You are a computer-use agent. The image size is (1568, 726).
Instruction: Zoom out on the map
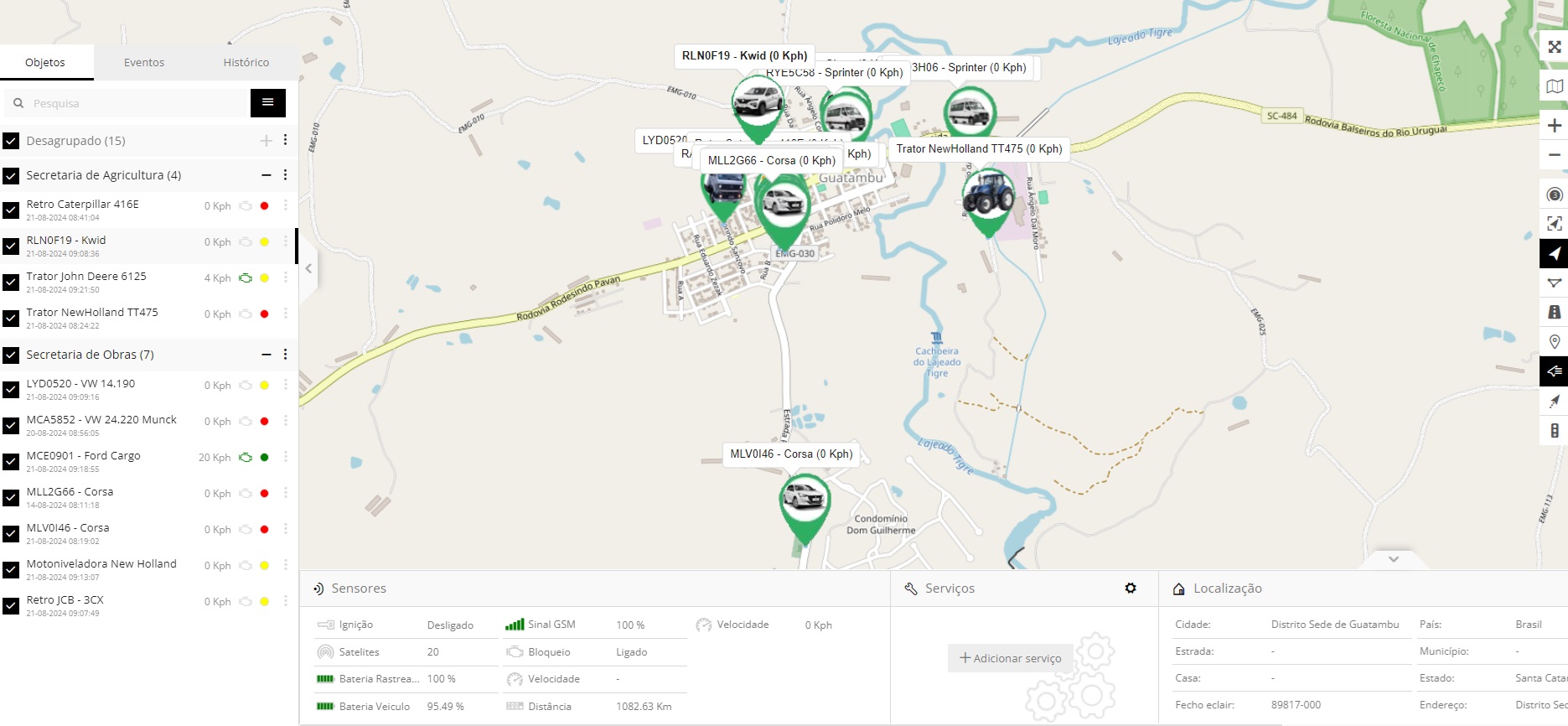point(1554,155)
